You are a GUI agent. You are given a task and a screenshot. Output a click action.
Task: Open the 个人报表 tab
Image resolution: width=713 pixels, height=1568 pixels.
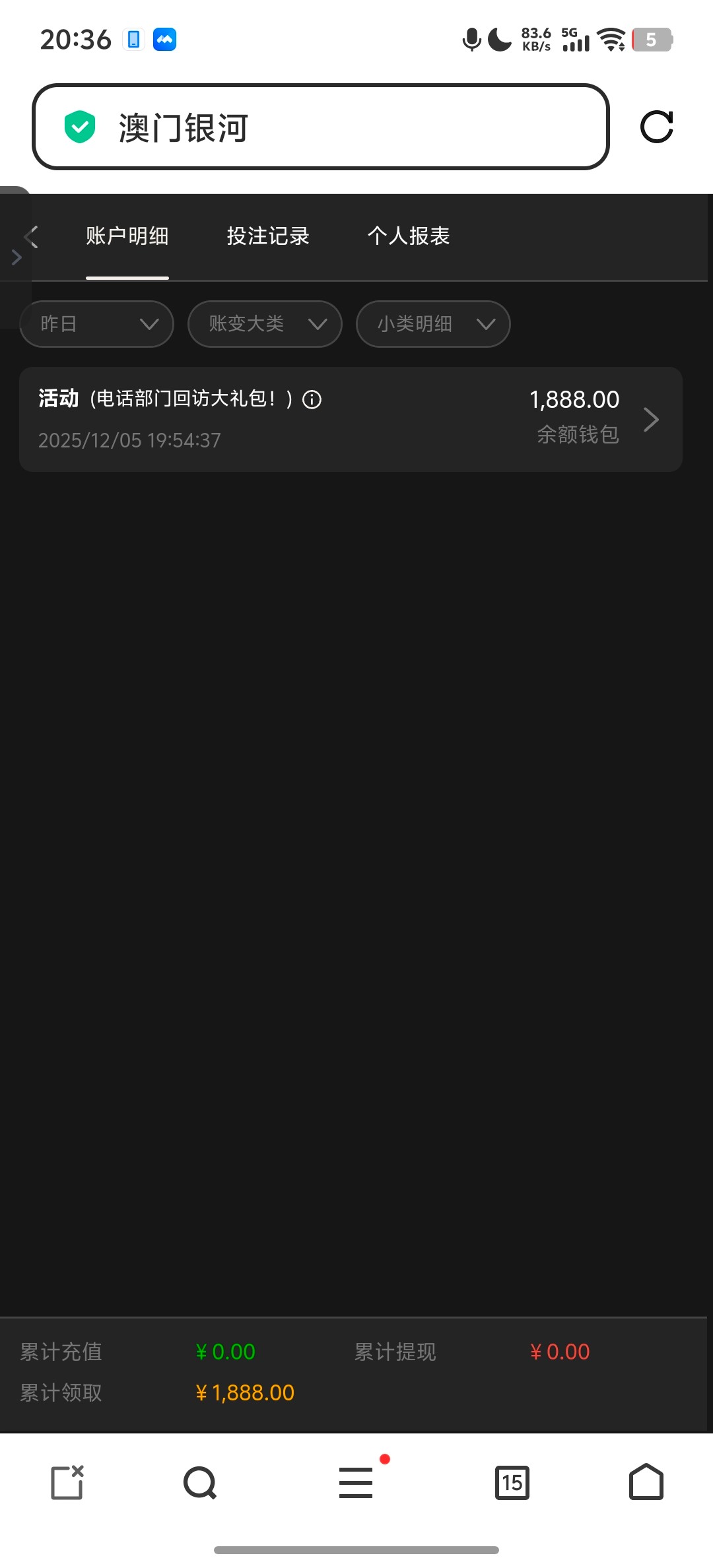(409, 236)
